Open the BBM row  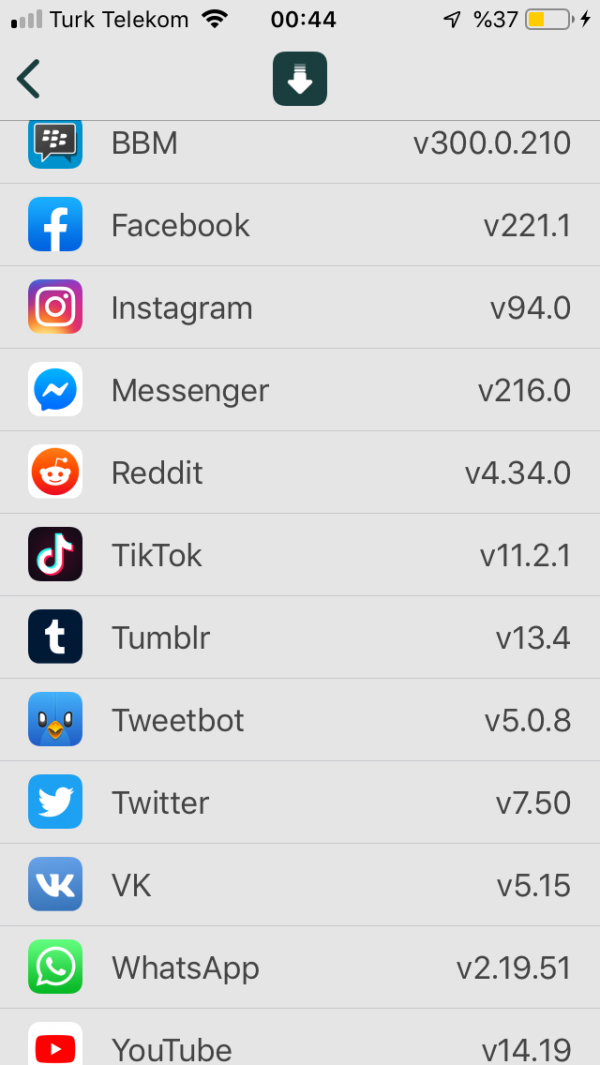pyautogui.click(x=300, y=144)
